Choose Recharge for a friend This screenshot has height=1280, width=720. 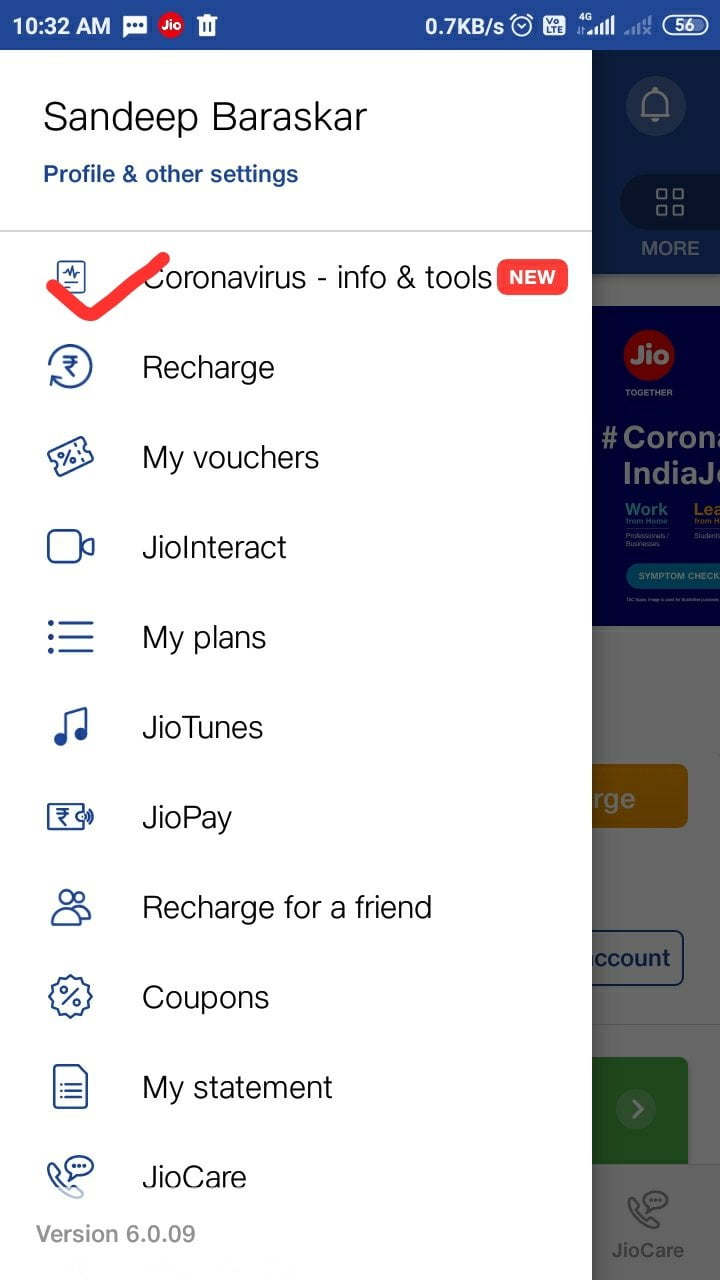(287, 907)
